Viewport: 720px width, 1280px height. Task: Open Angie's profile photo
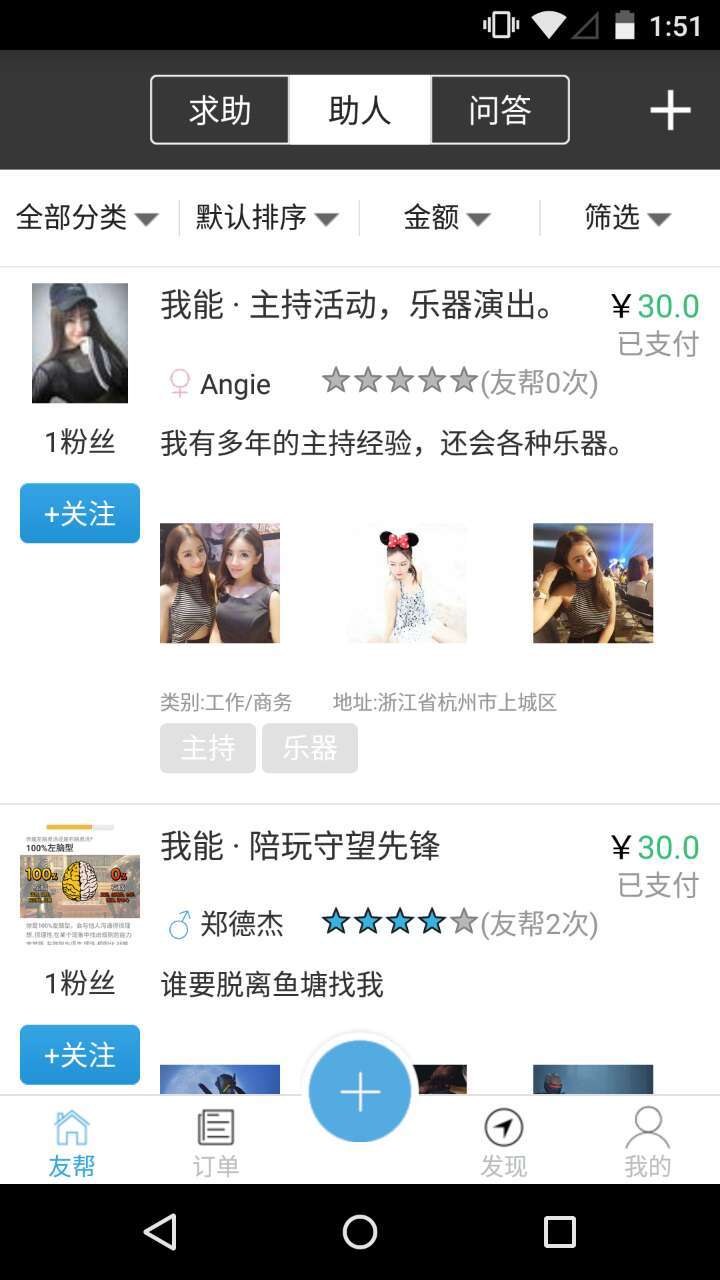tap(80, 343)
